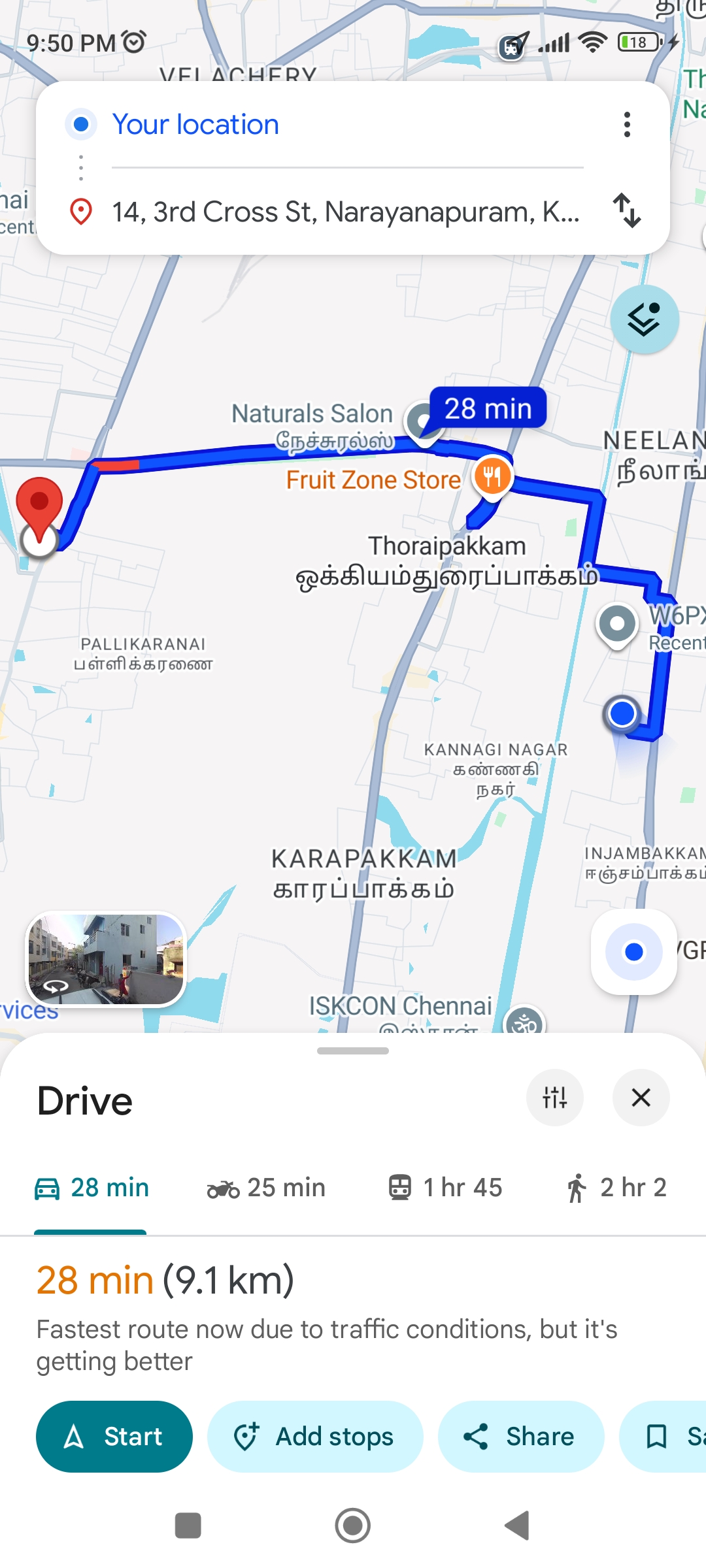
Task: Share this route
Action: coord(520,1437)
